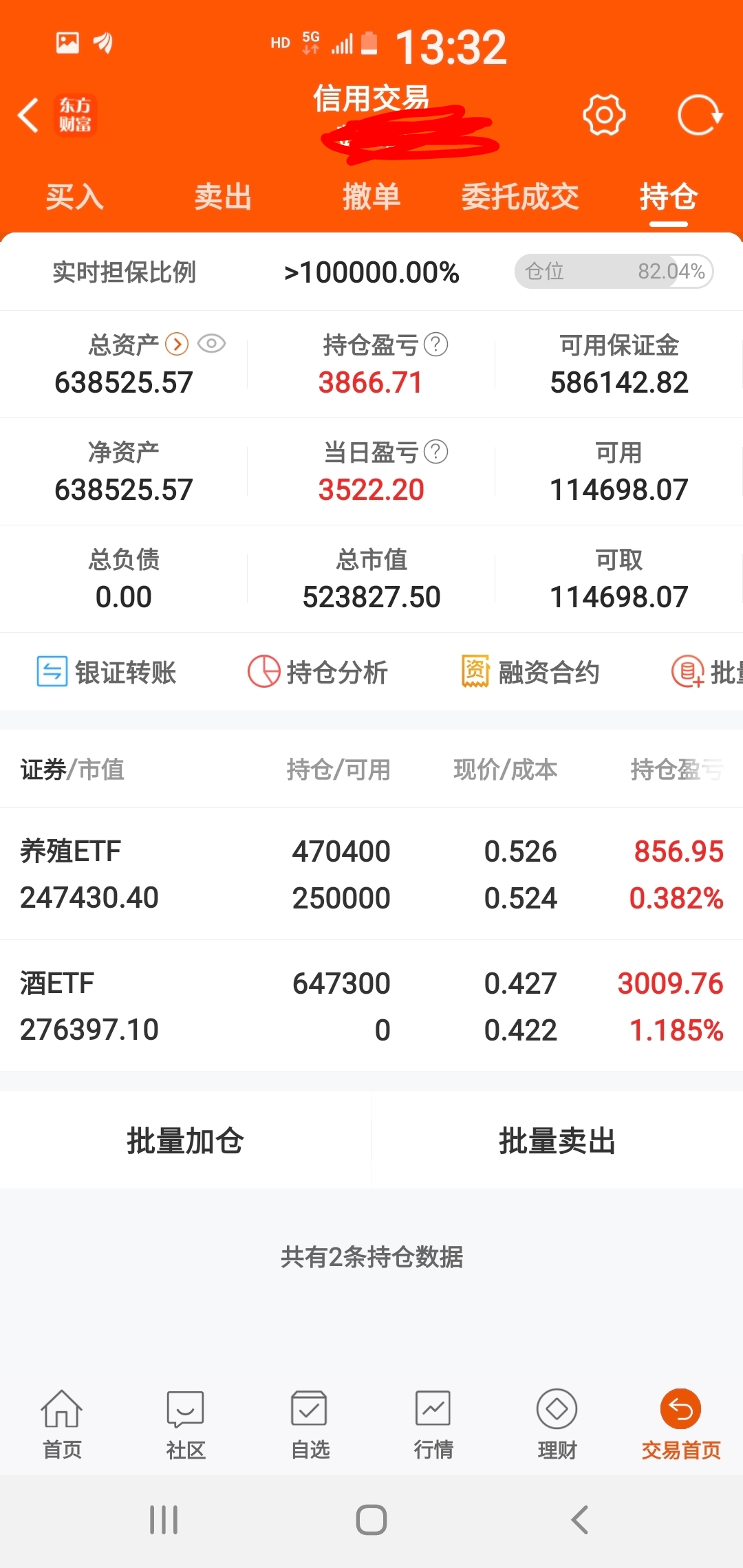Viewport: 743px width, 1568px height.
Task: Open the 养殖ETF position row
Action: (x=371, y=874)
